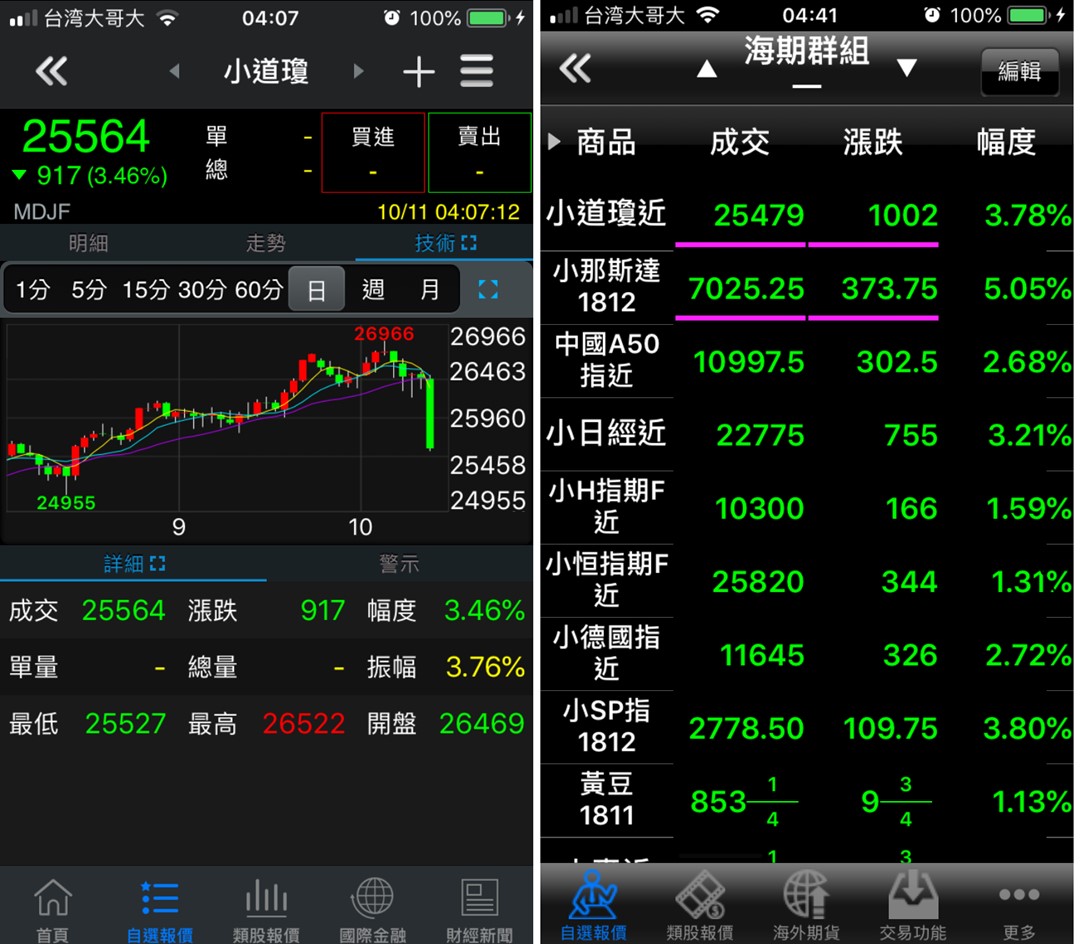
Task: Open 交易功能 trading functions
Action: tap(912, 904)
